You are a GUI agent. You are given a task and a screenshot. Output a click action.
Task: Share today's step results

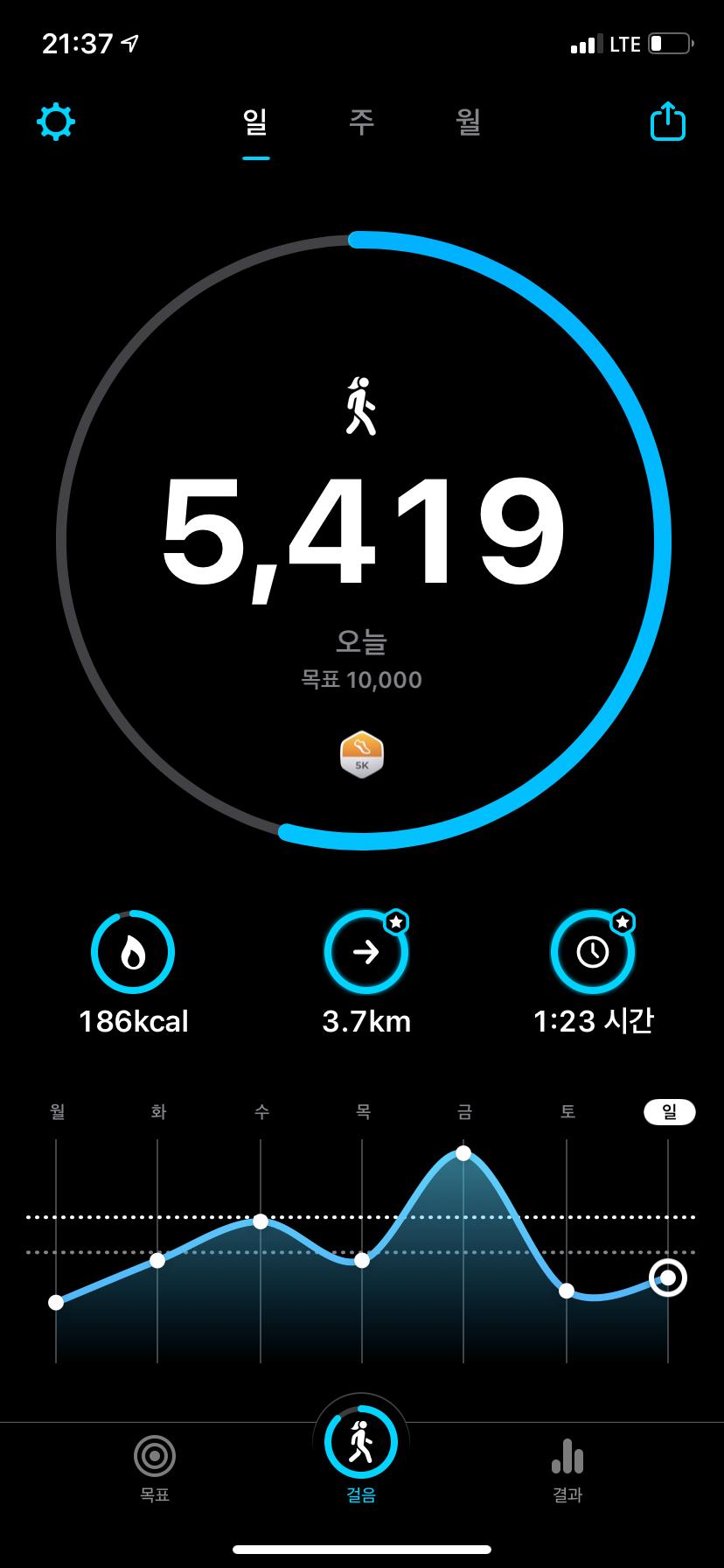667,122
